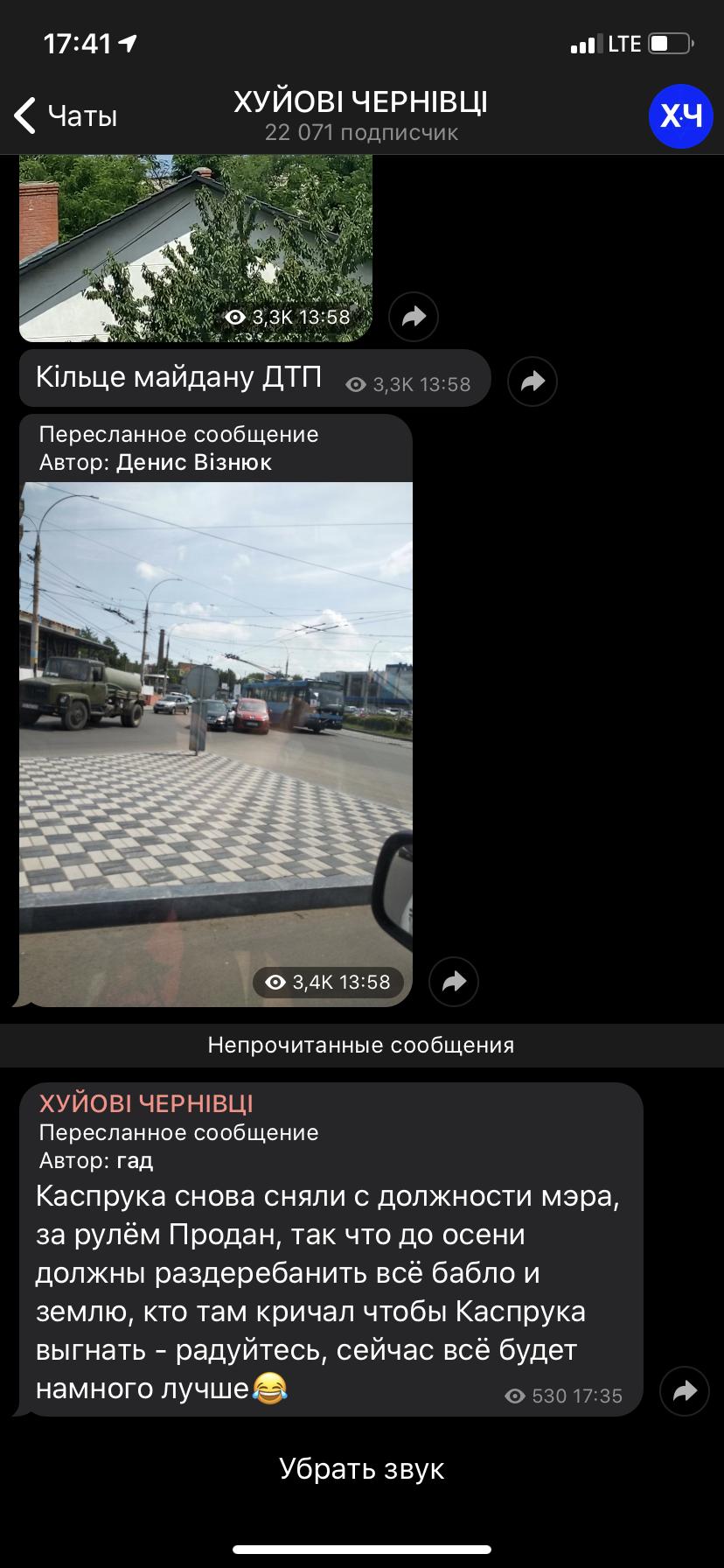The image size is (724, 1568).
Task: Forward the rooftop photo posted at 13:58
Action: click(x=414, y=317)
